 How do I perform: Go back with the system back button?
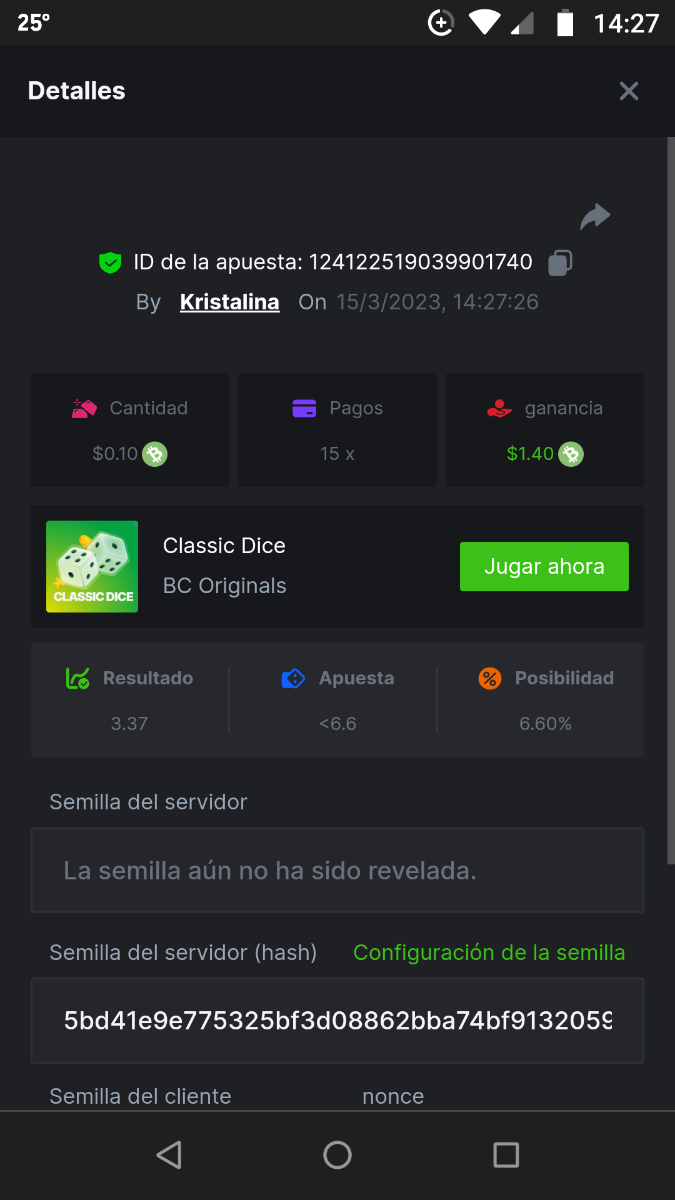point(169,1155)
